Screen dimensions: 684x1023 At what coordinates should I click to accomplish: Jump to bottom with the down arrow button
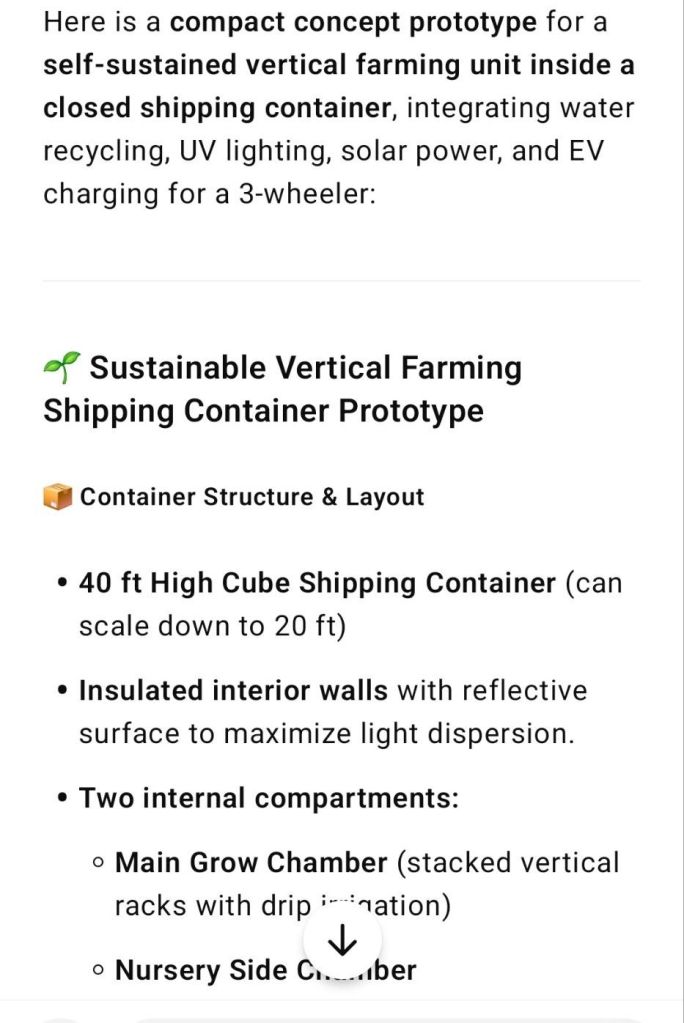tap(342, 940)
